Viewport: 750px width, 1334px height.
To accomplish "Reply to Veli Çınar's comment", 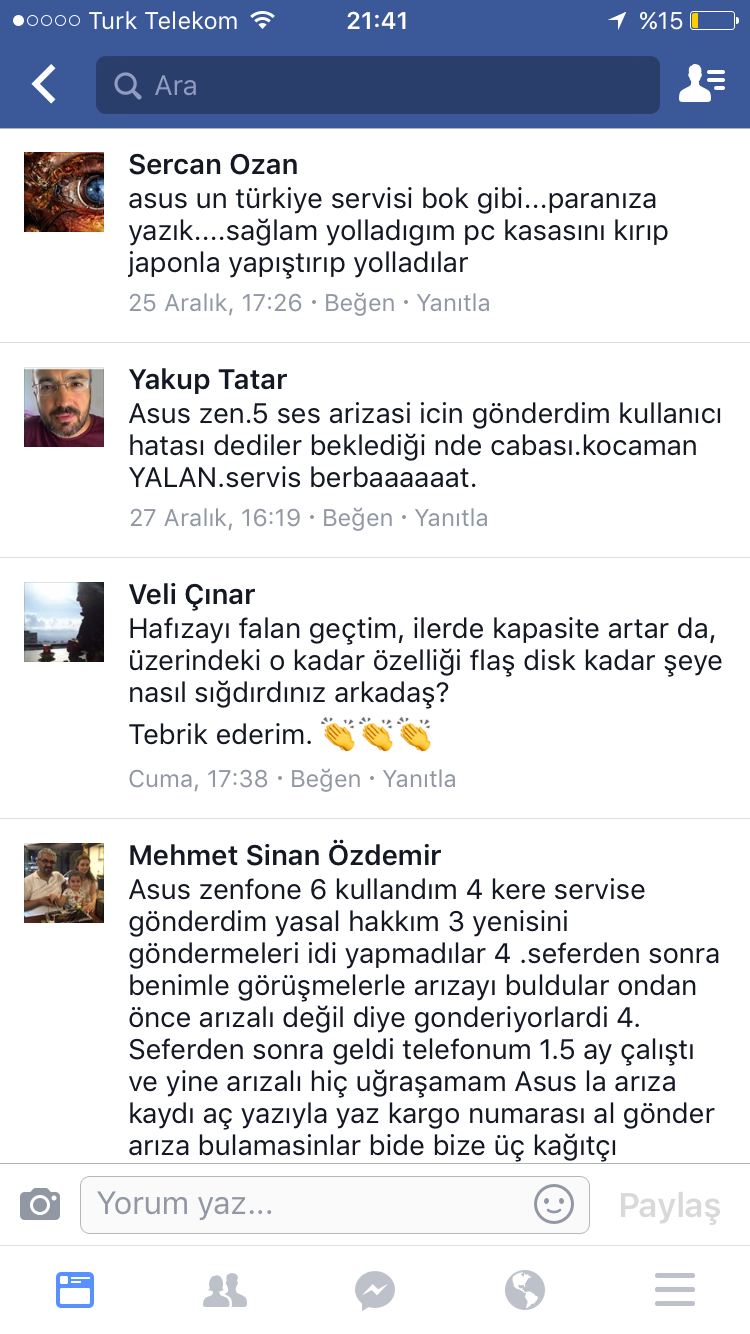I will pyautogui.click(x=419, y=779).
